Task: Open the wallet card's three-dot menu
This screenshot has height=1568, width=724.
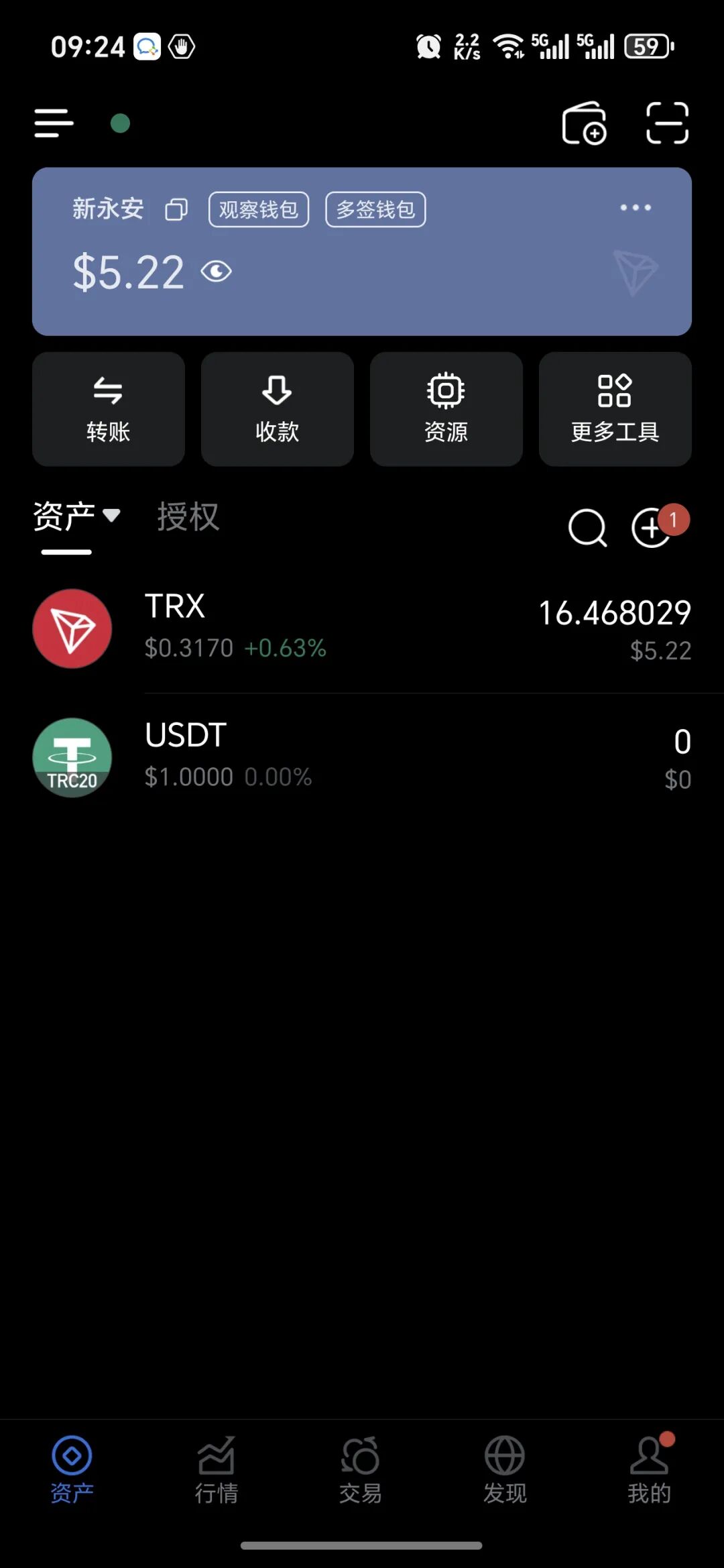Action: pos(635,208)
